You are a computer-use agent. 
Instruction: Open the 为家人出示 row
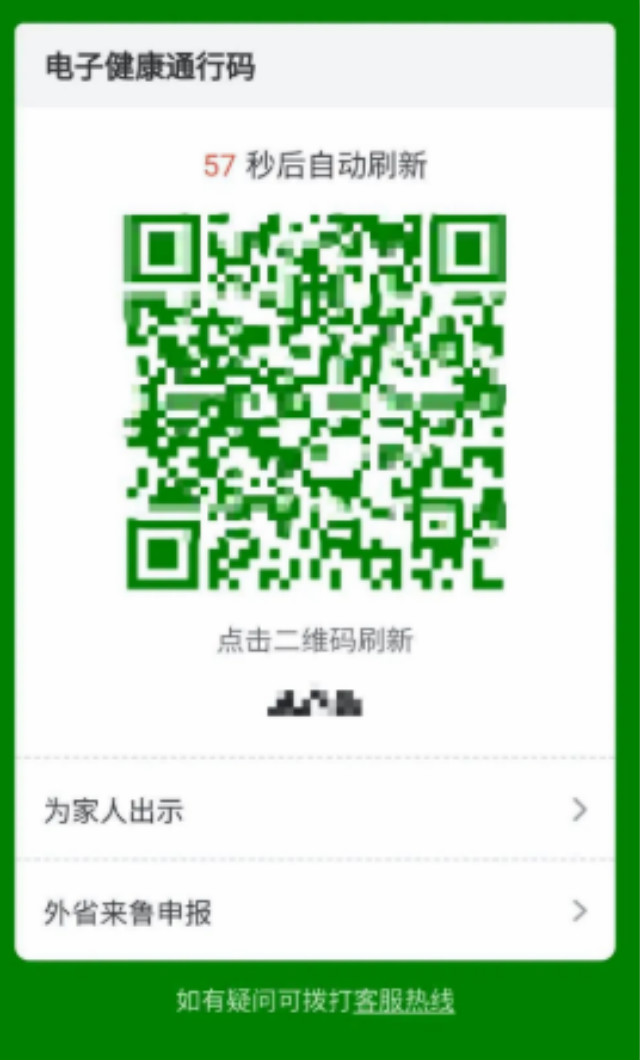(314, 810)
